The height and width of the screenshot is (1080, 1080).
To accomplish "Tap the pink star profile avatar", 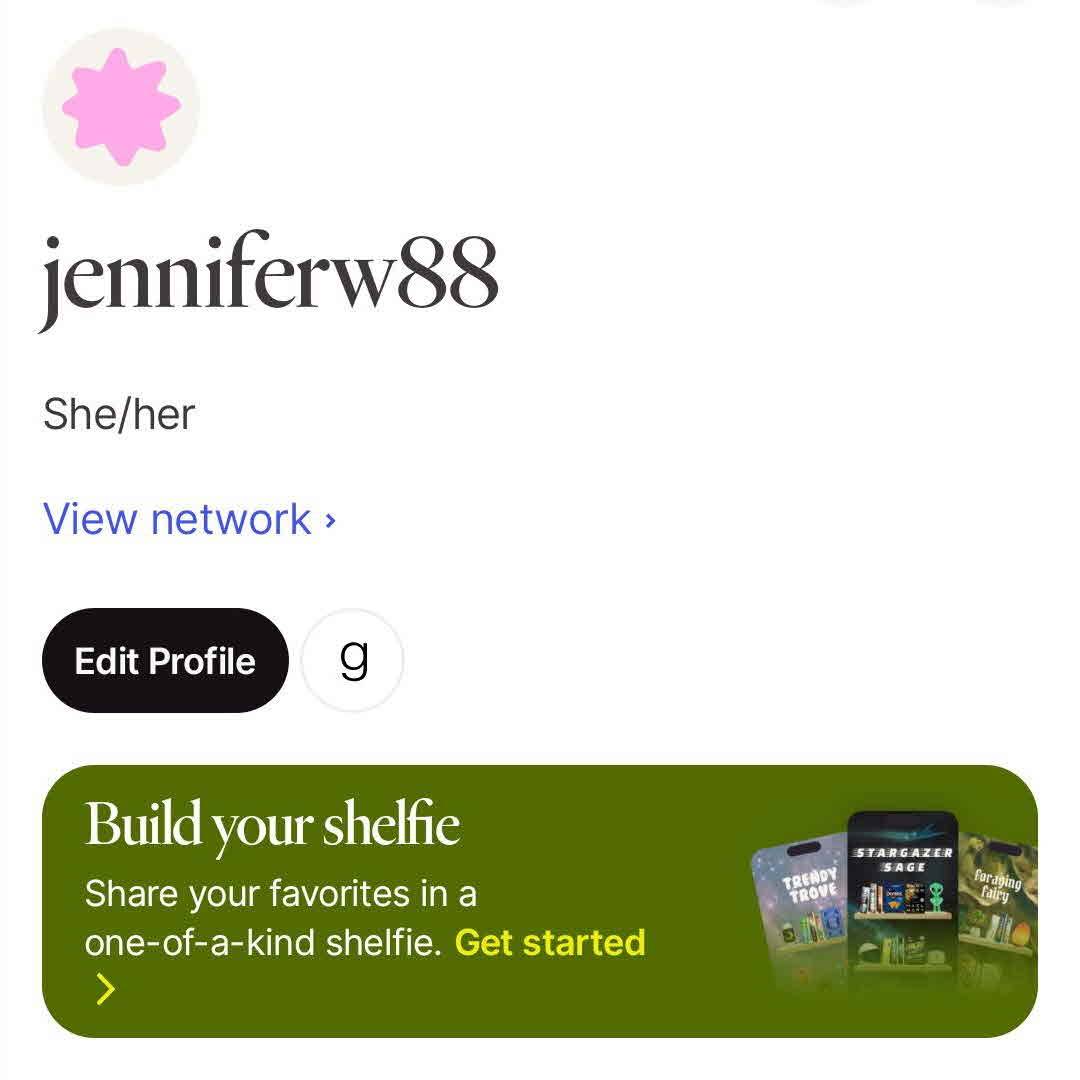I will (121, 107).
